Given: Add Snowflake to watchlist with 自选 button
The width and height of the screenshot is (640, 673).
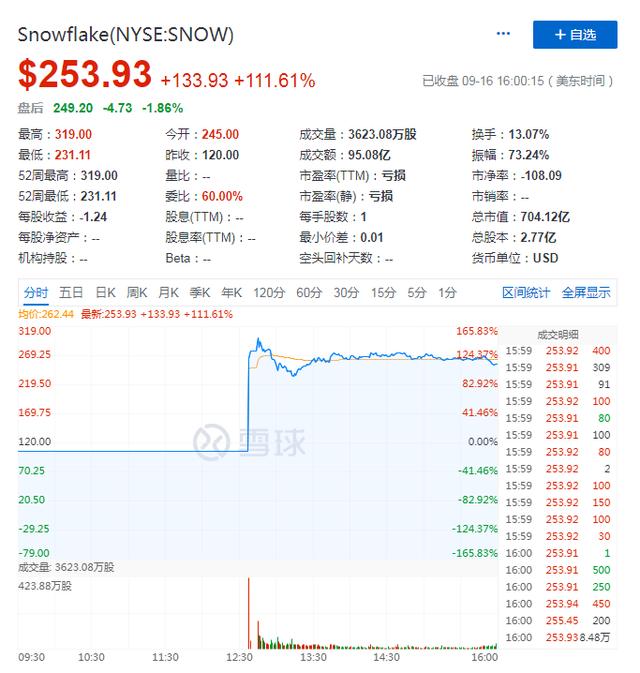Looking at the screenshot, I should (x=575, y=34).
